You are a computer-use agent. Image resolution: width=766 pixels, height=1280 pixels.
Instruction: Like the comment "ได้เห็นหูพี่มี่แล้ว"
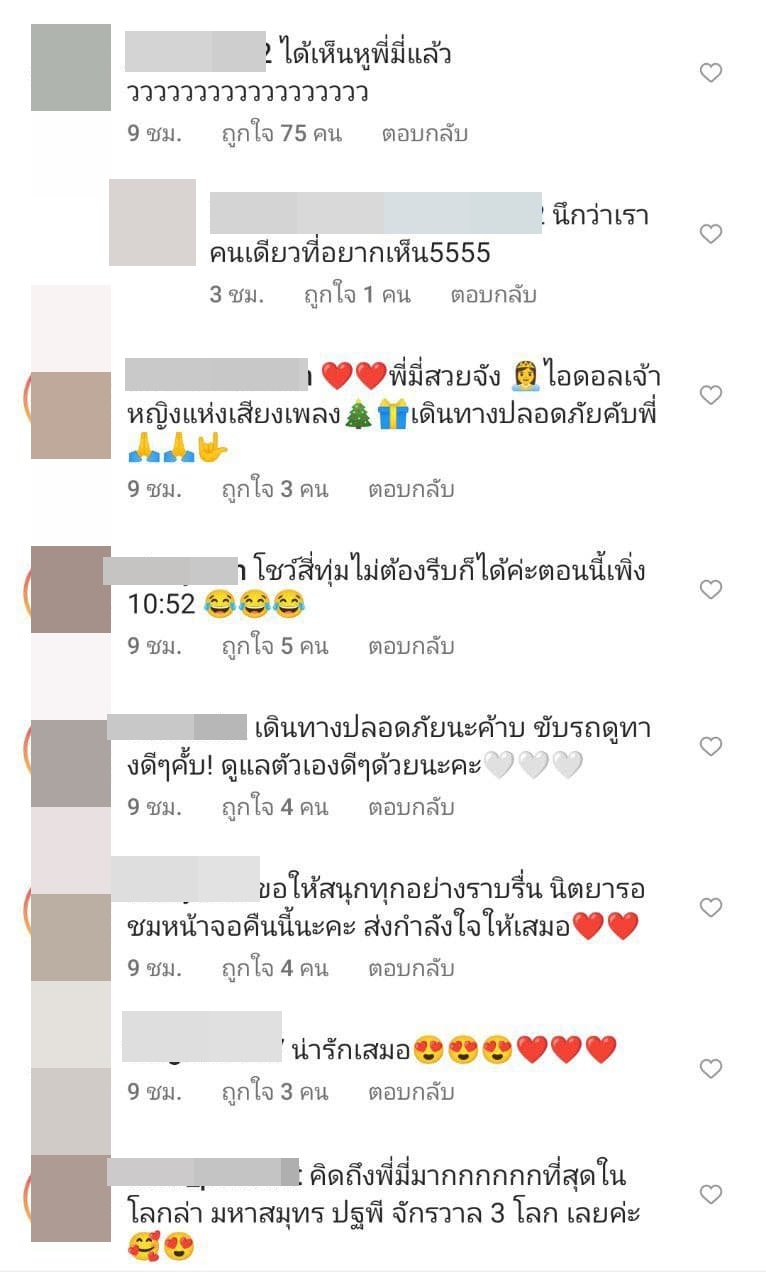point(711,73)
